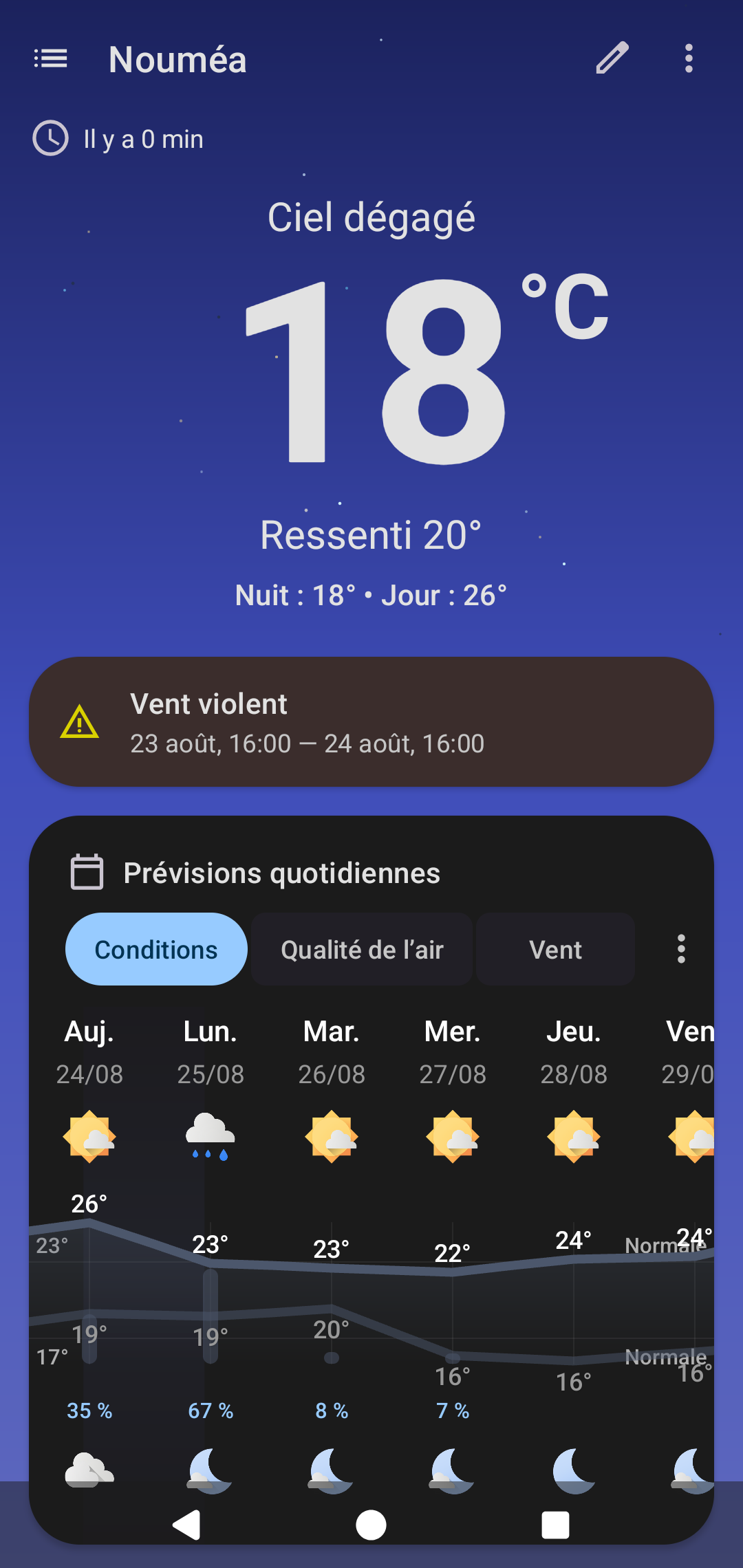Return to the home screen

371,1525
